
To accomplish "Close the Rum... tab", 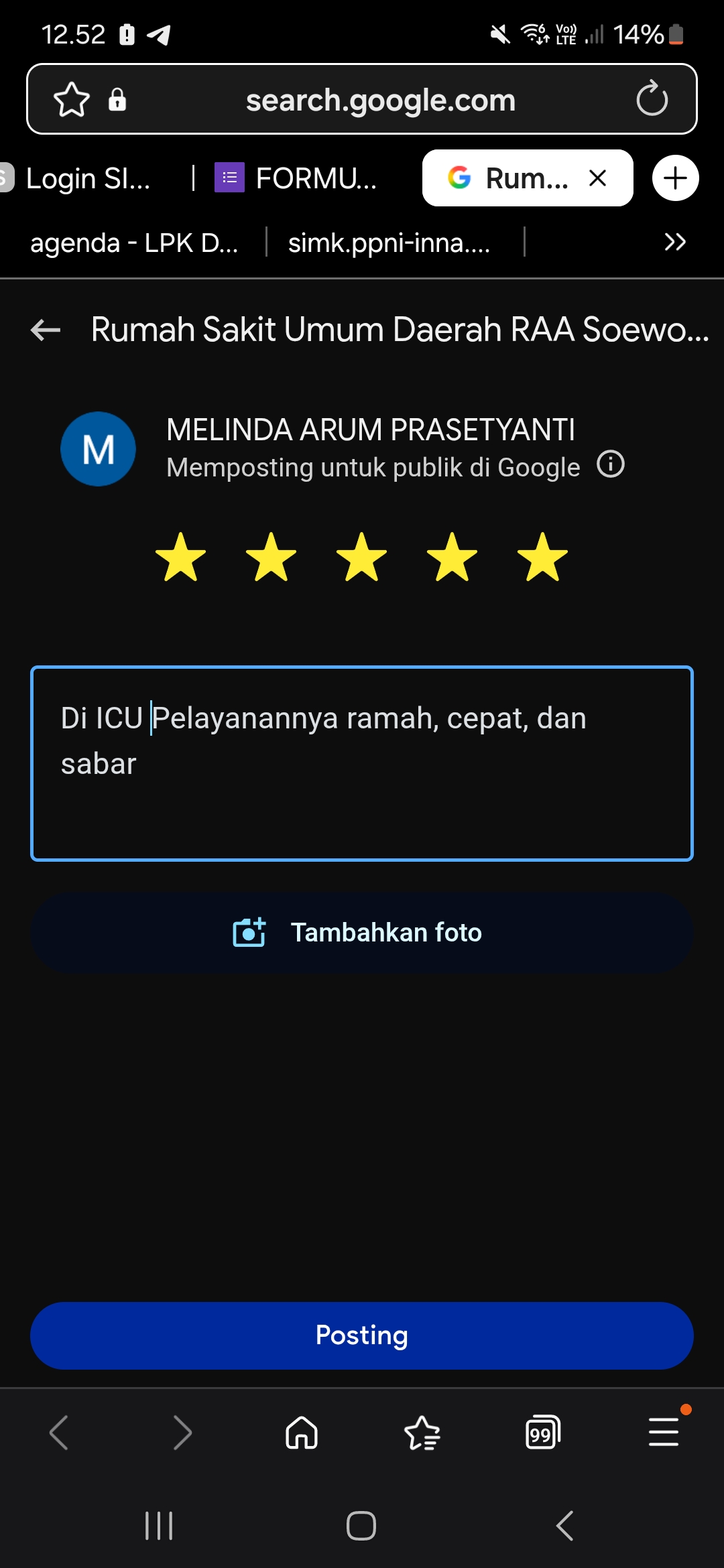I will click(597, 178).
